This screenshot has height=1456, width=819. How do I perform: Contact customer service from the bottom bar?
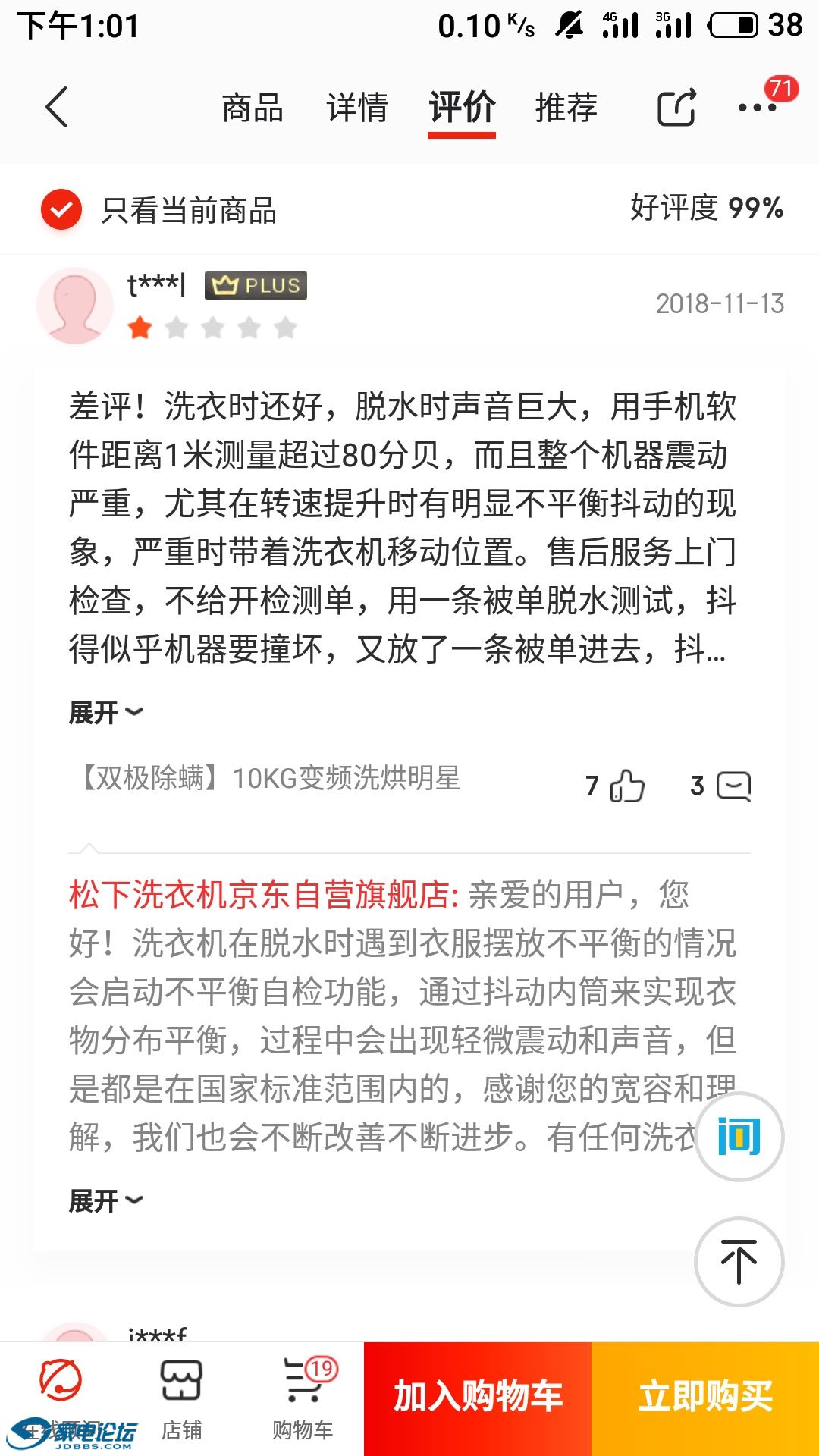(x=61, y=1395)
